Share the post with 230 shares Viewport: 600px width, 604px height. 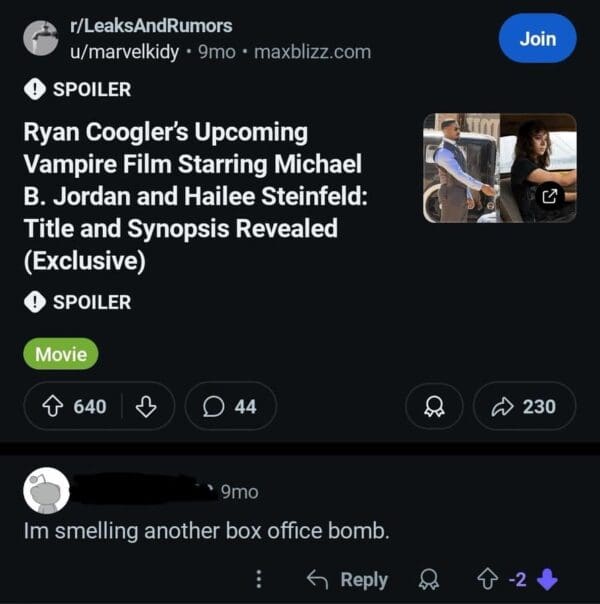(524, 406)
